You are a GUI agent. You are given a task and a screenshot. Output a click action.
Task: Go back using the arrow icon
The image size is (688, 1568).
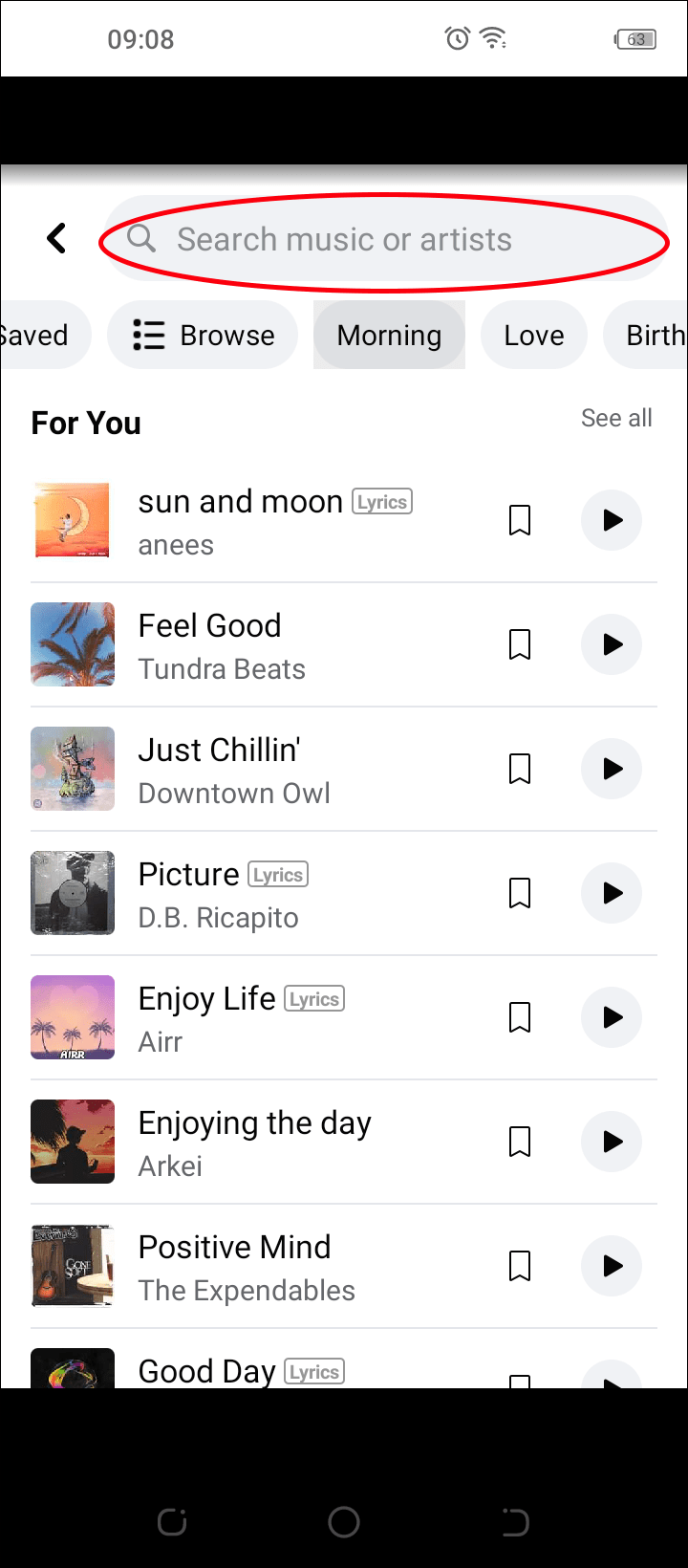coord(57,238)
